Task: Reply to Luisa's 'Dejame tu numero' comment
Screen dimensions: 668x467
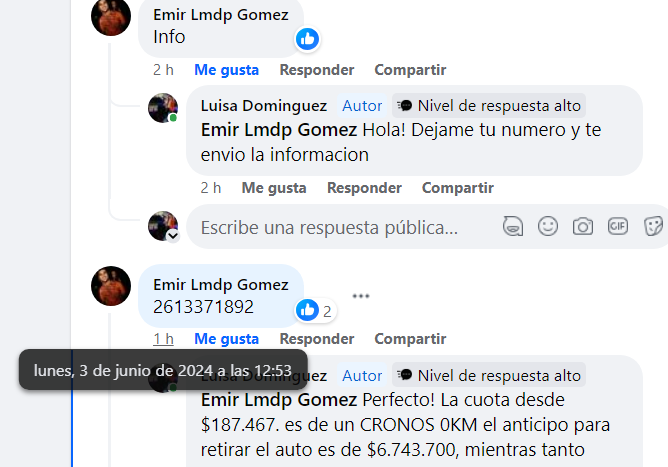Action: [364, 188]
